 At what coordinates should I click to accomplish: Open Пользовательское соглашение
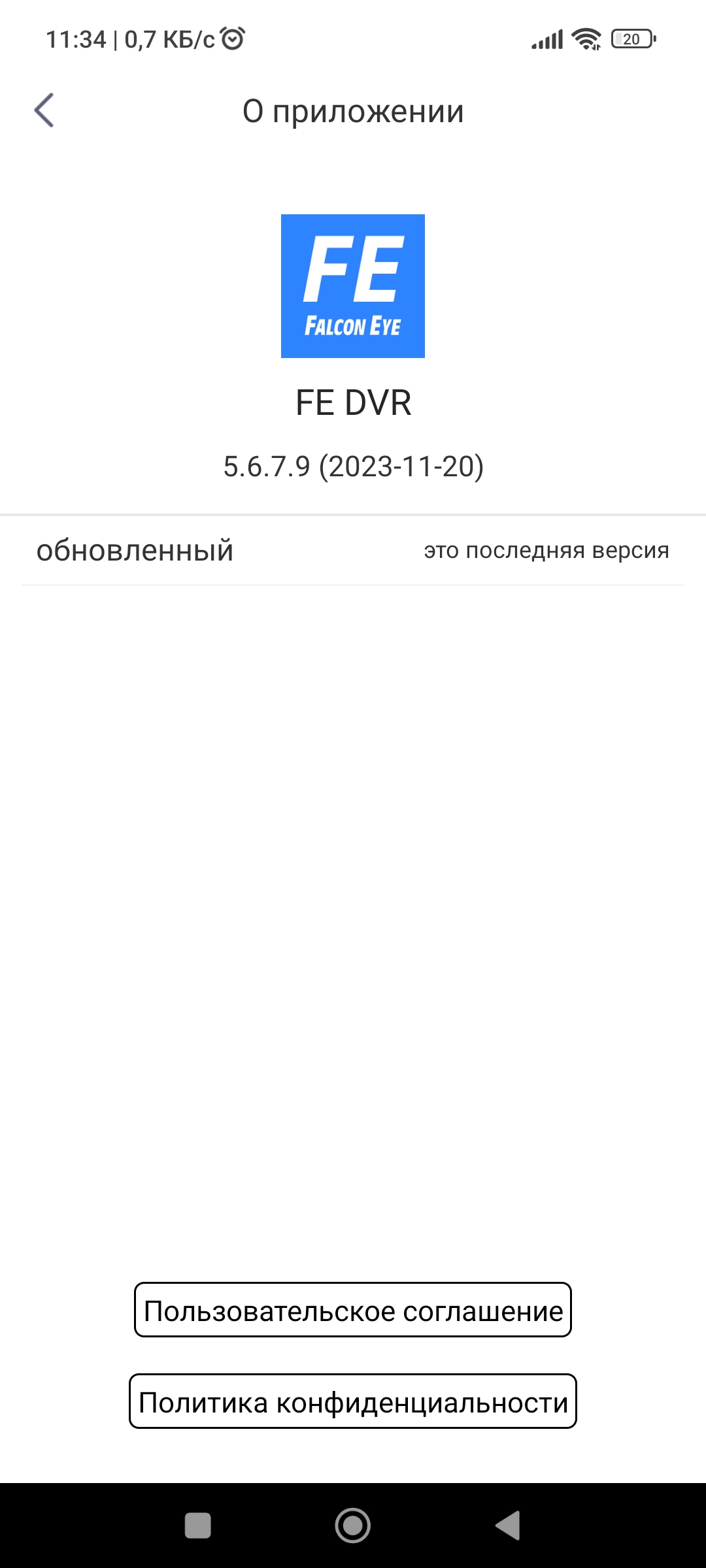353,1311
